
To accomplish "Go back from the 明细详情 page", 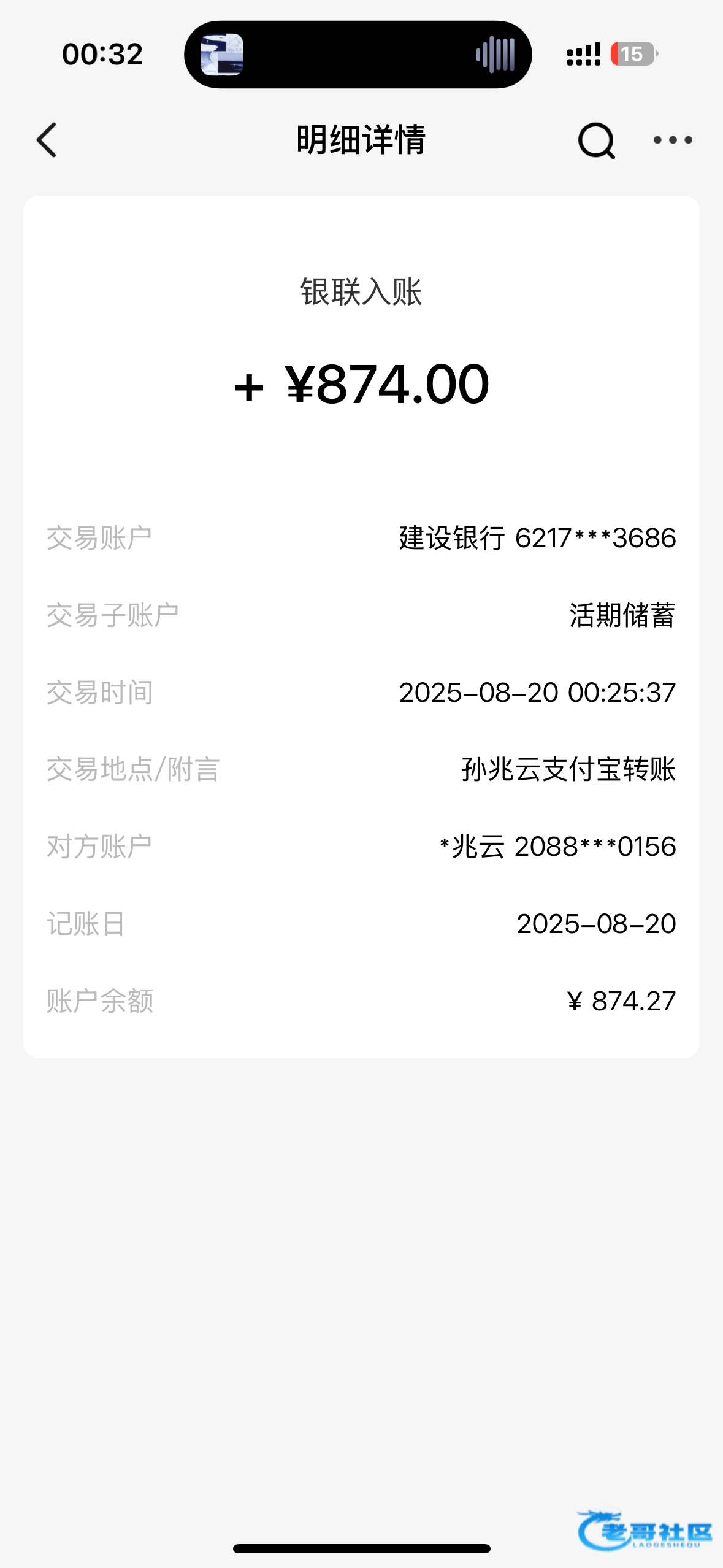I will click(47, 140).
